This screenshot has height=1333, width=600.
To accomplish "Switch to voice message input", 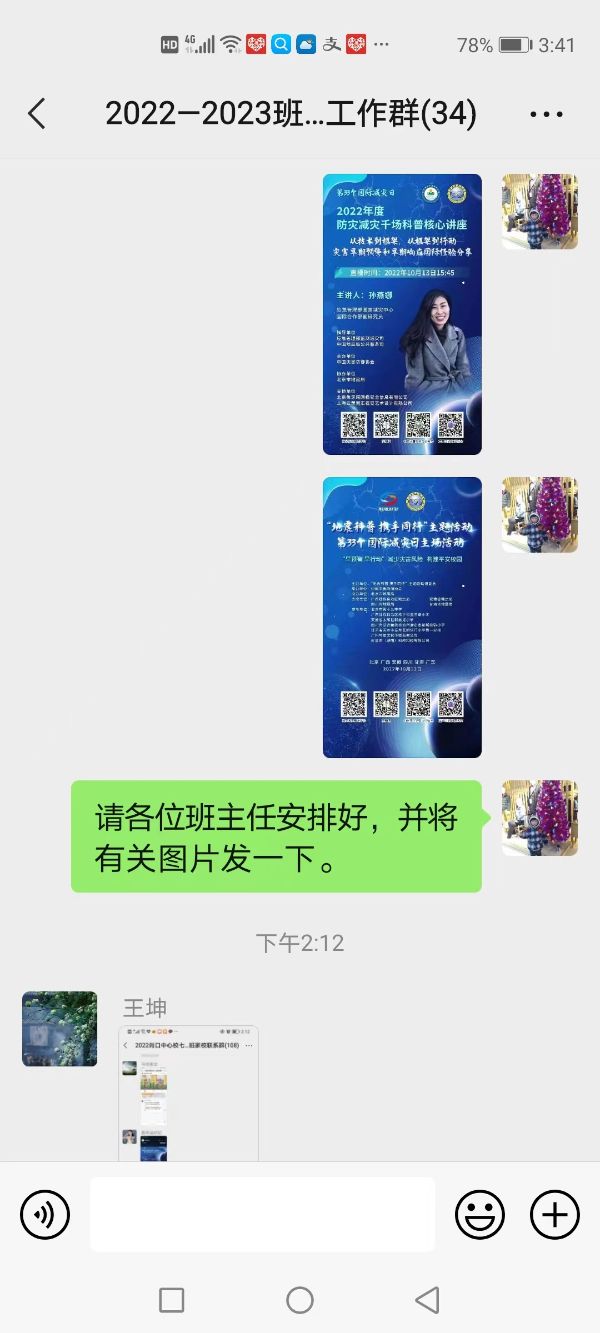I will coord(45,1214).
